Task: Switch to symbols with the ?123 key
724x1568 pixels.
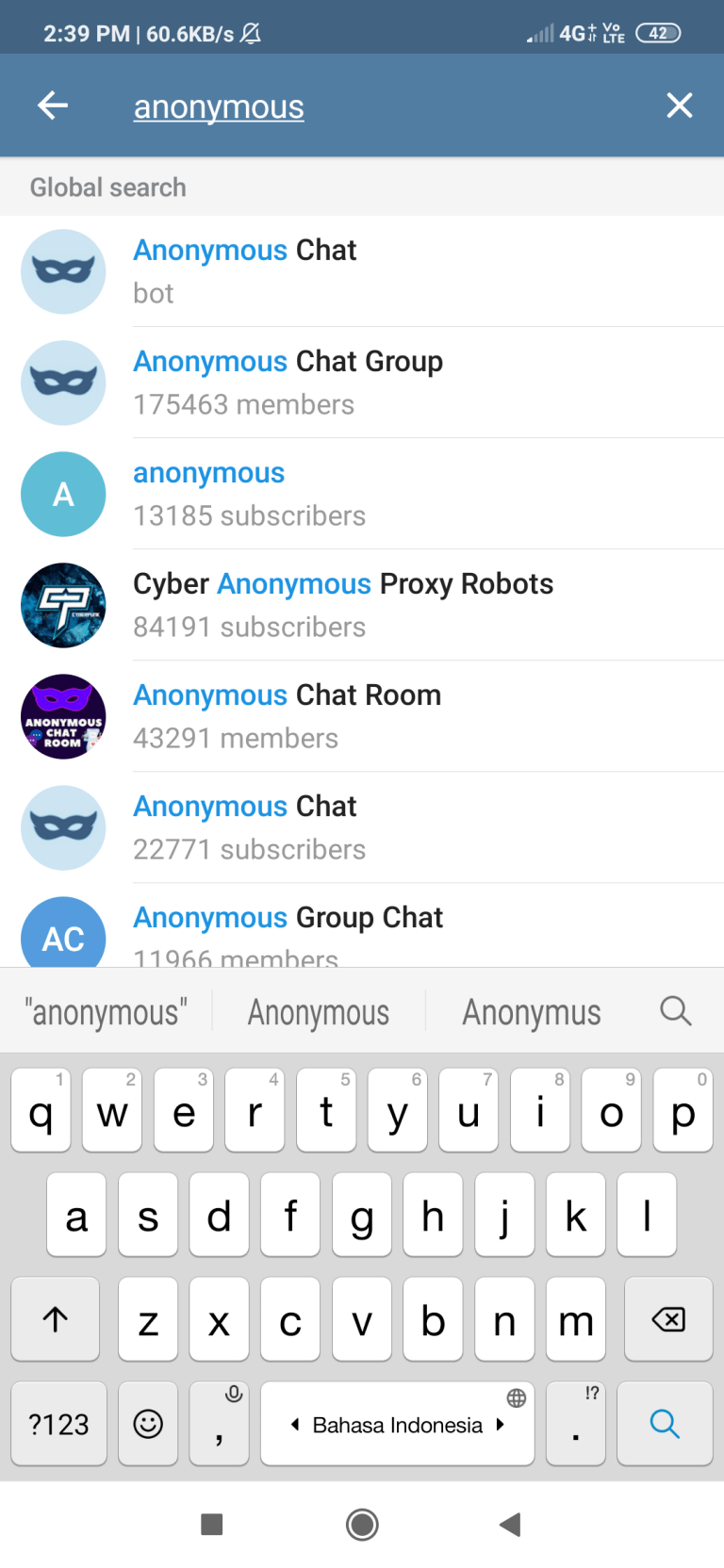Action: click(58, 1423)
